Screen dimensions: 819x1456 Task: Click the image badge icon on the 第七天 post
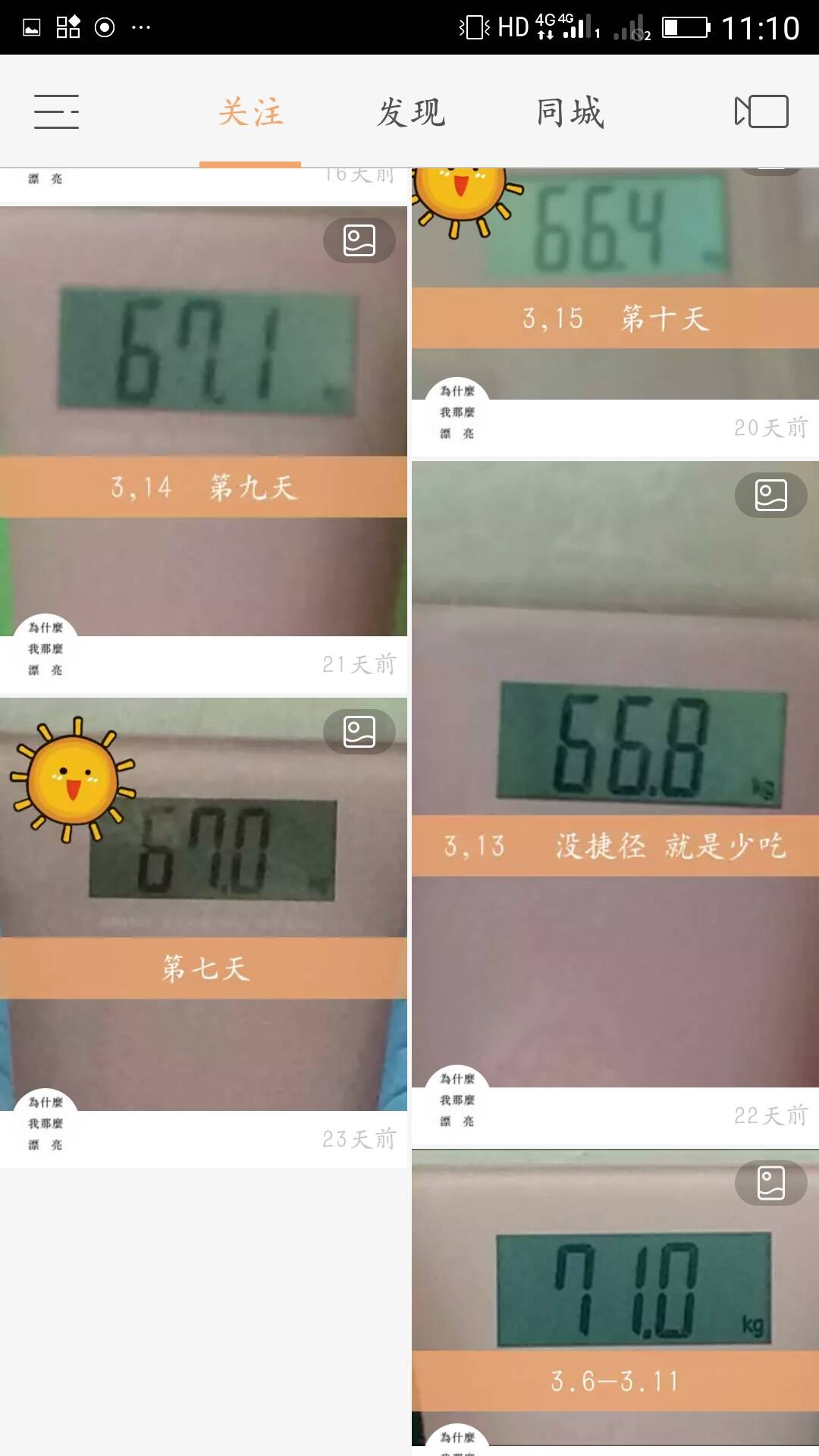[357, 732]
